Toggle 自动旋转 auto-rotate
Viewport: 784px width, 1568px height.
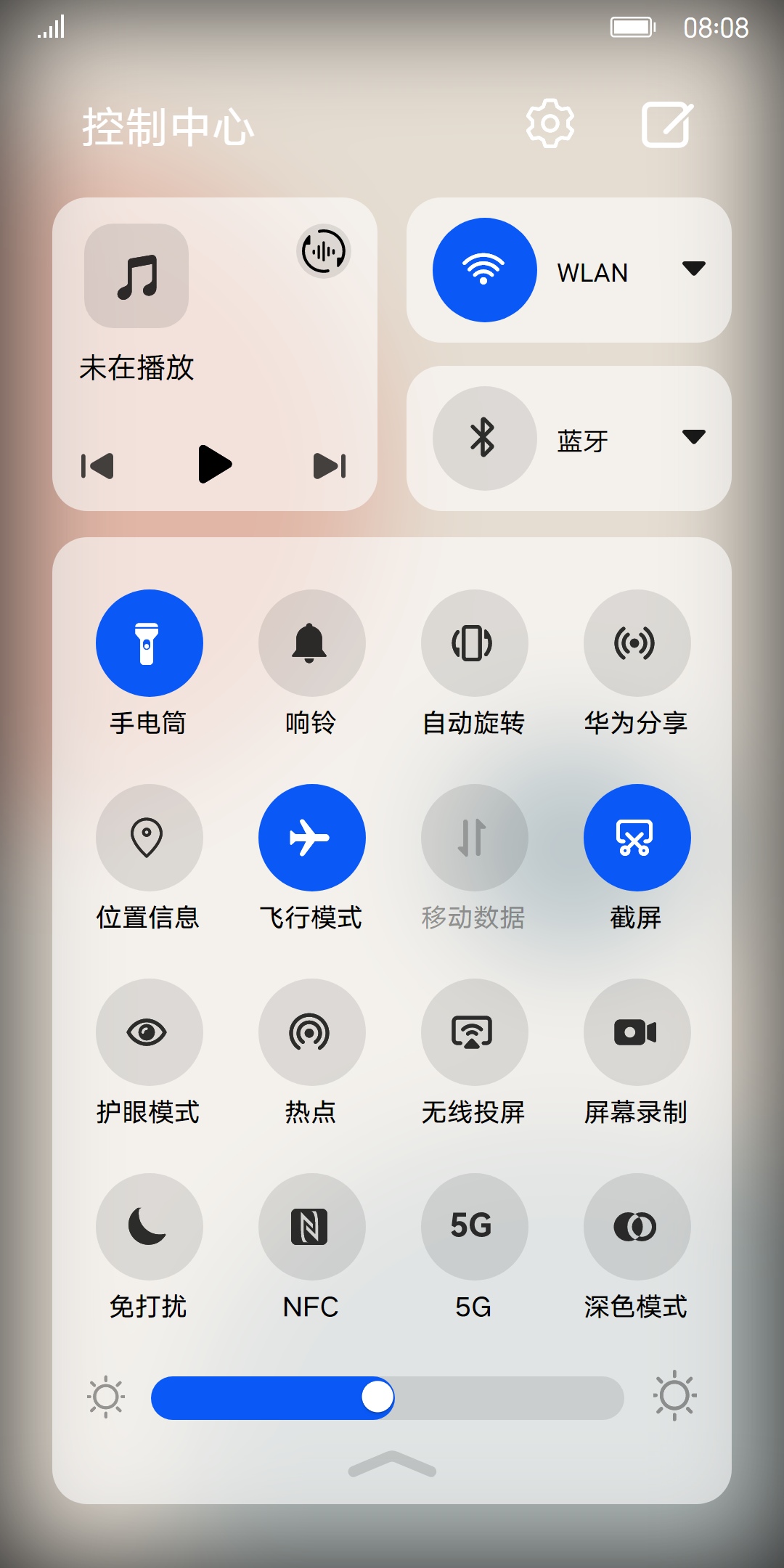474,643
